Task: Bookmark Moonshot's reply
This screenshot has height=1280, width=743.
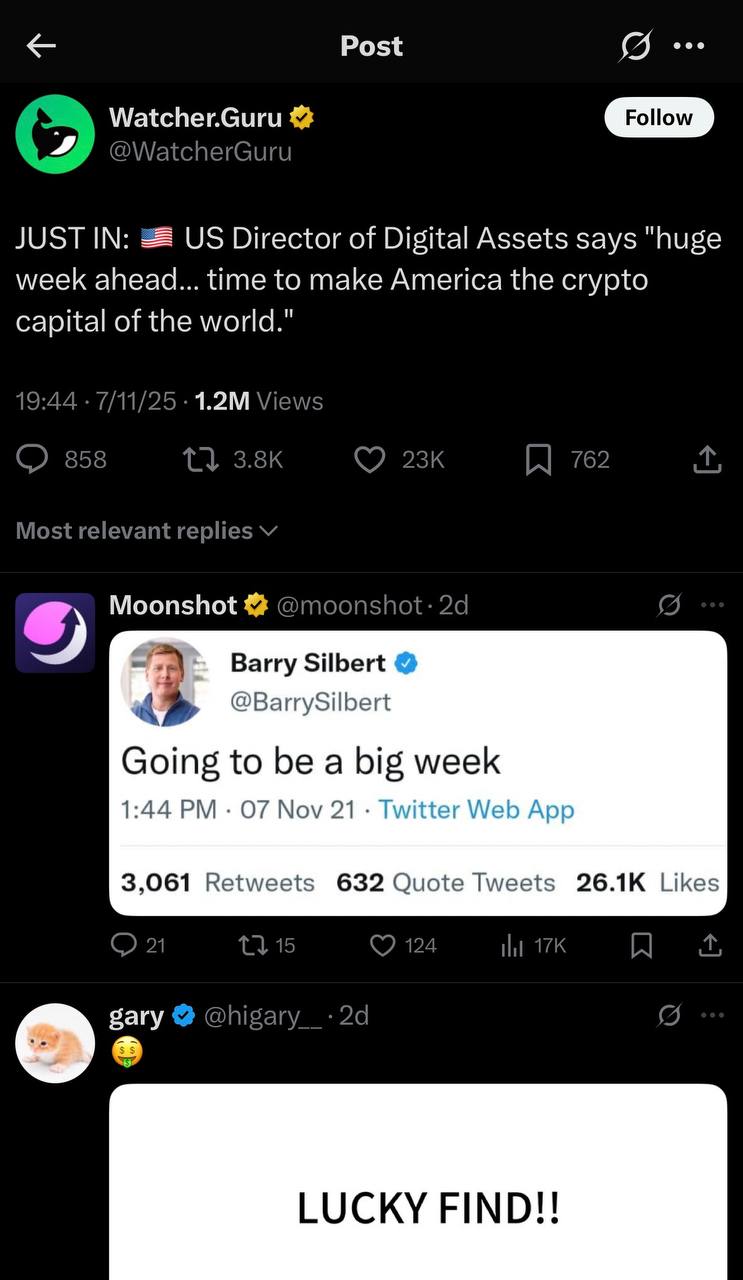Action: point(641,945)
